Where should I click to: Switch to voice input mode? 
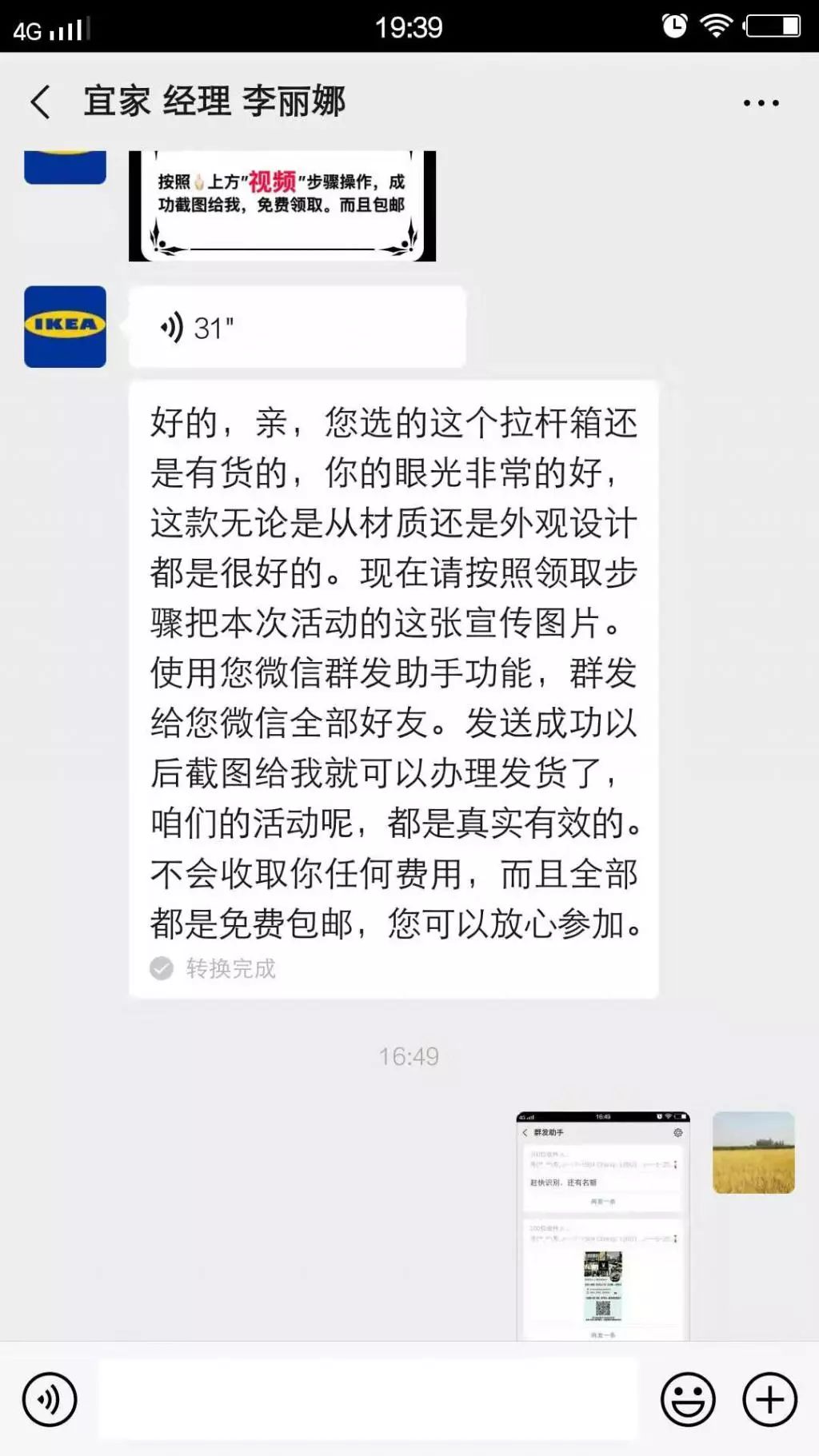point(50,1400)
